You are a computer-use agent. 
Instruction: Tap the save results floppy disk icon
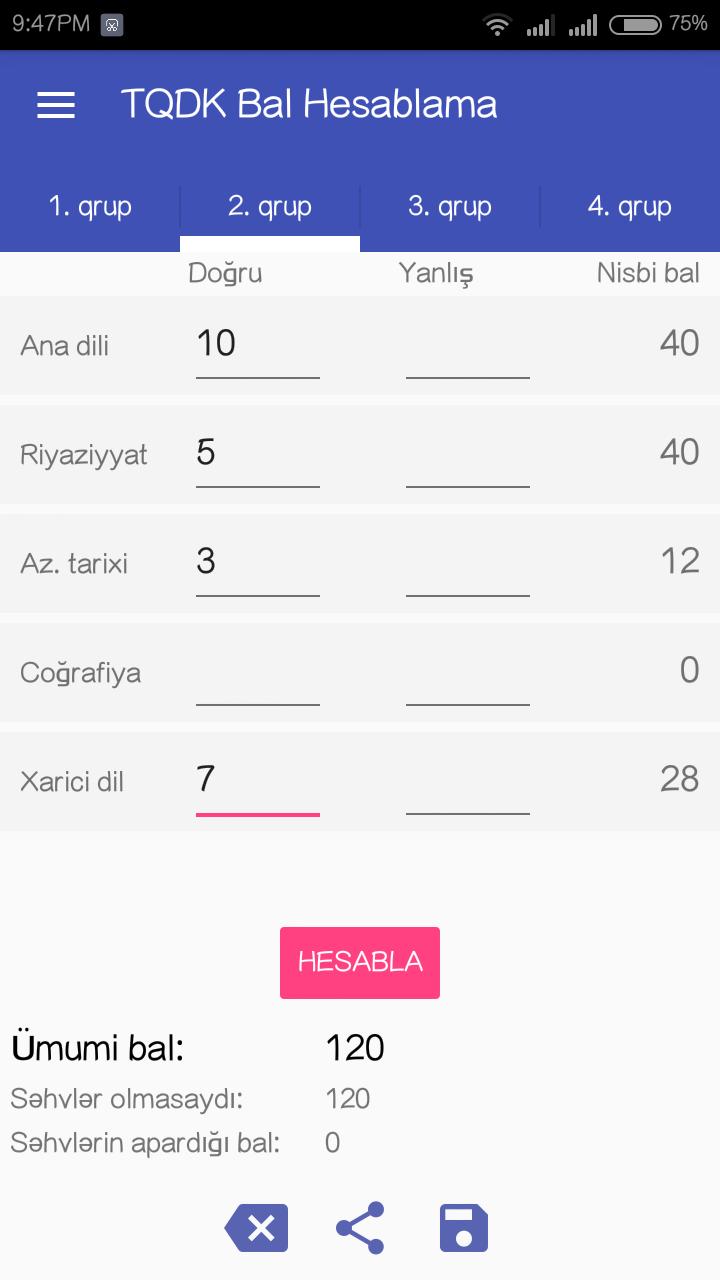[464, 1227]
